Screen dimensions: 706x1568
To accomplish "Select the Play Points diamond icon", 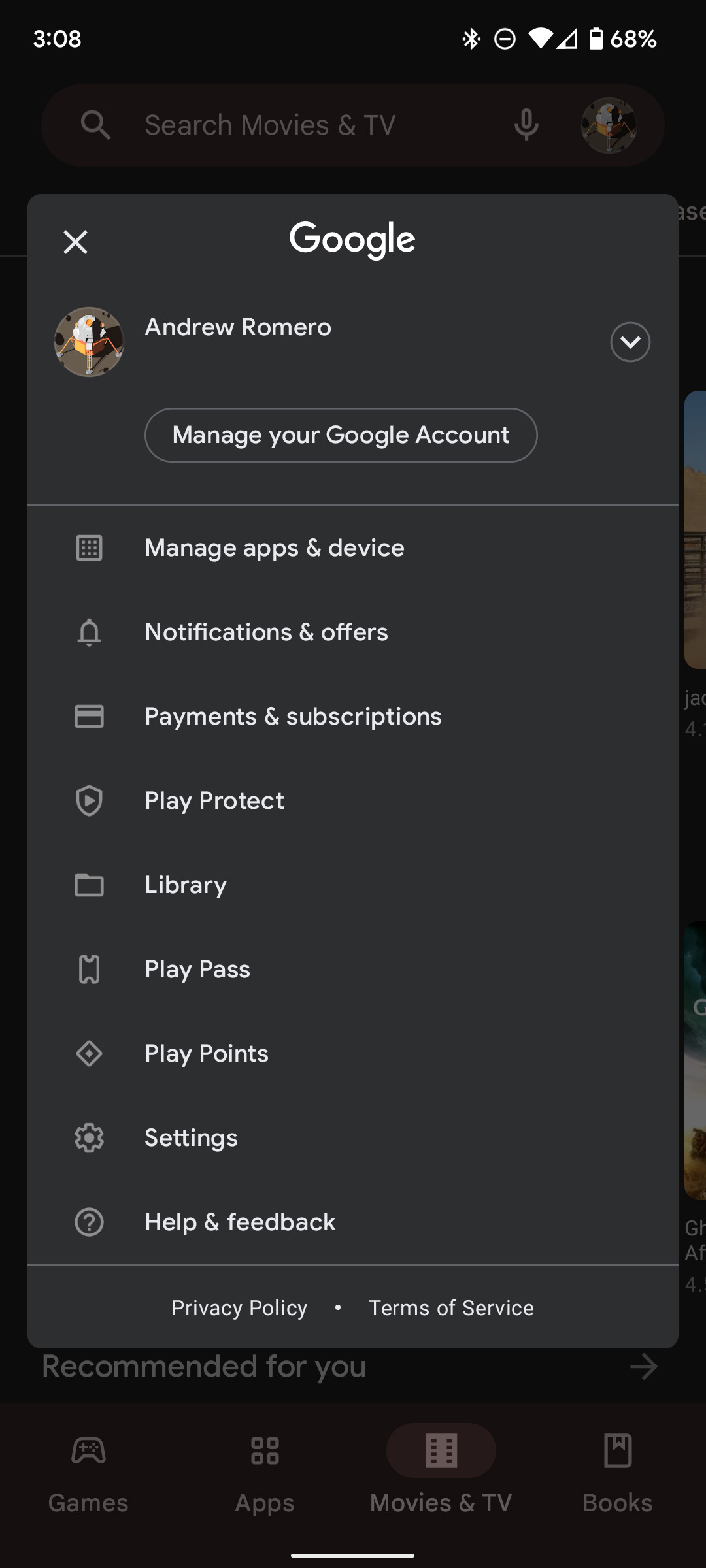I will coord(90,1053).
